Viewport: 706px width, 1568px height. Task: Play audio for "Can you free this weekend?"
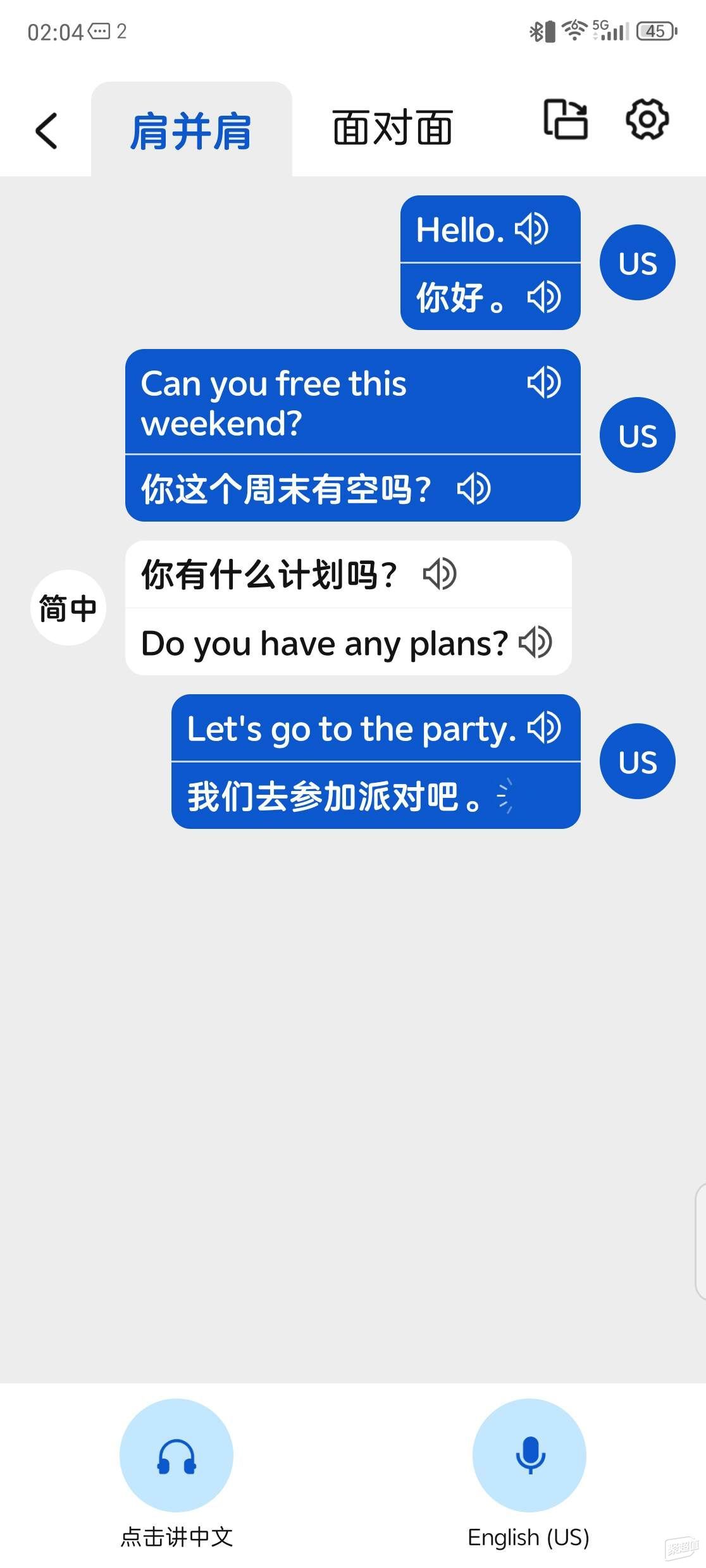[544, 383]
